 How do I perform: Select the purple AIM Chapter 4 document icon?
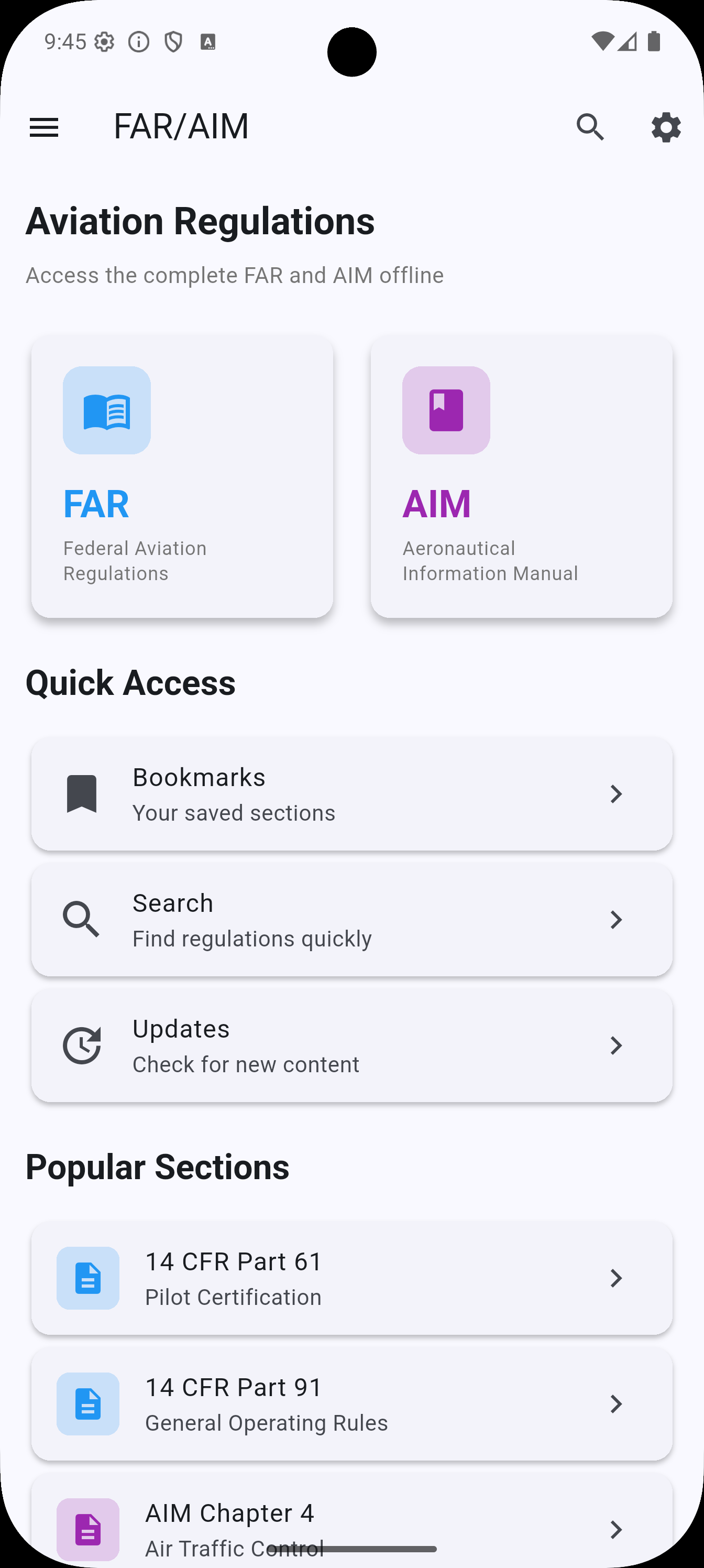pyautogui.click(x=87, y=1530)
